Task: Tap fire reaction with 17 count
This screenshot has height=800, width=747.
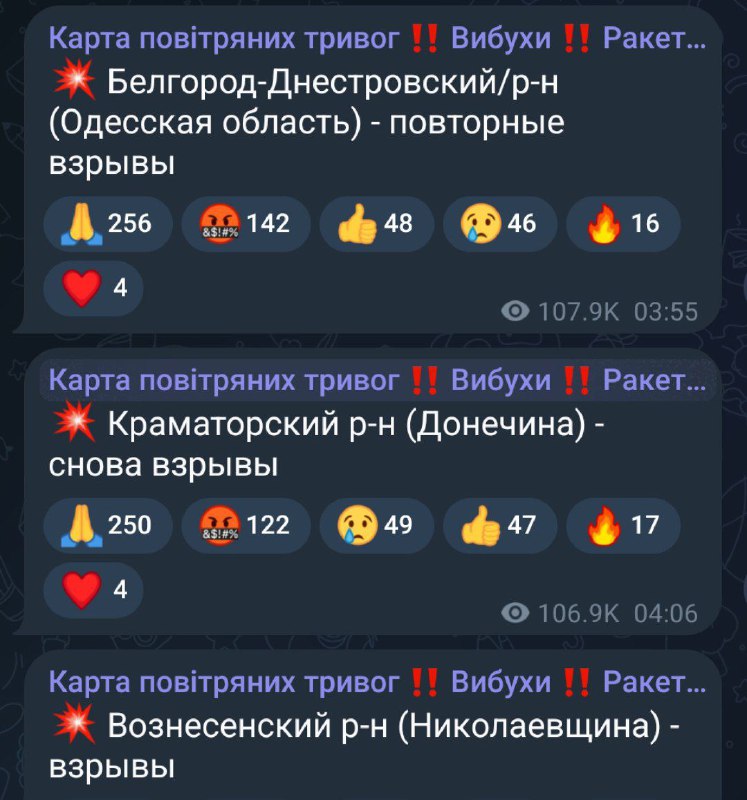Action: click(622, 525)
